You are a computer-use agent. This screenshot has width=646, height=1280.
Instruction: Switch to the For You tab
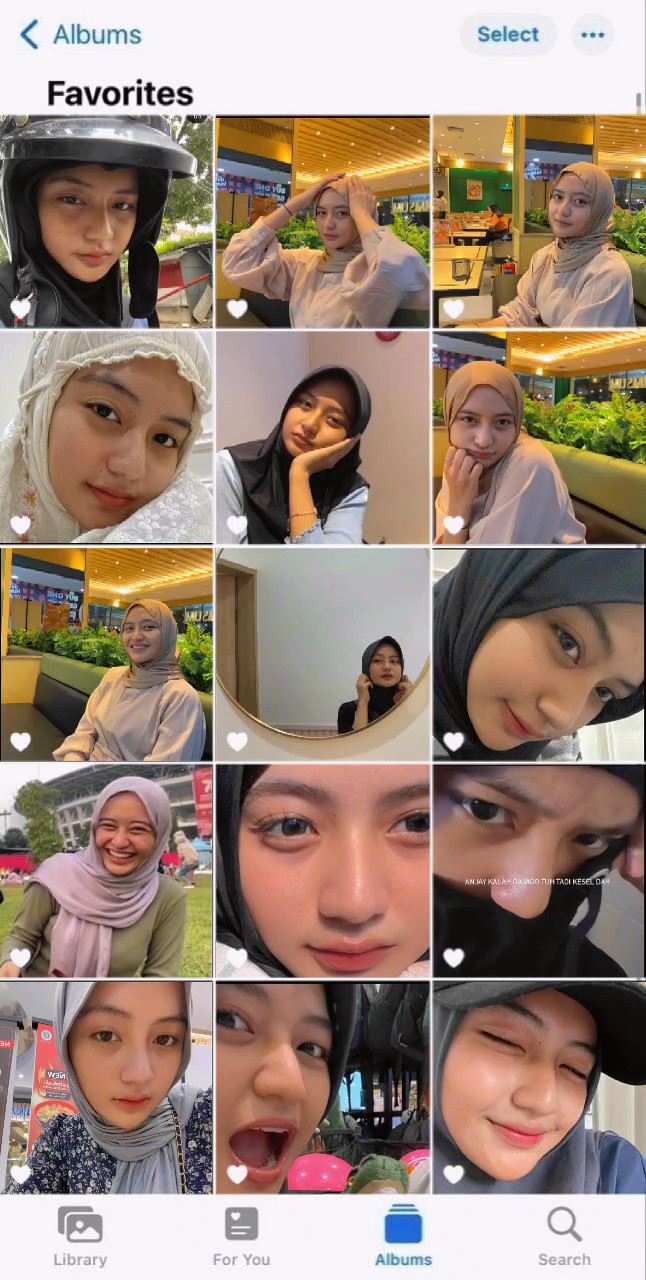[x=241, y=1237]
